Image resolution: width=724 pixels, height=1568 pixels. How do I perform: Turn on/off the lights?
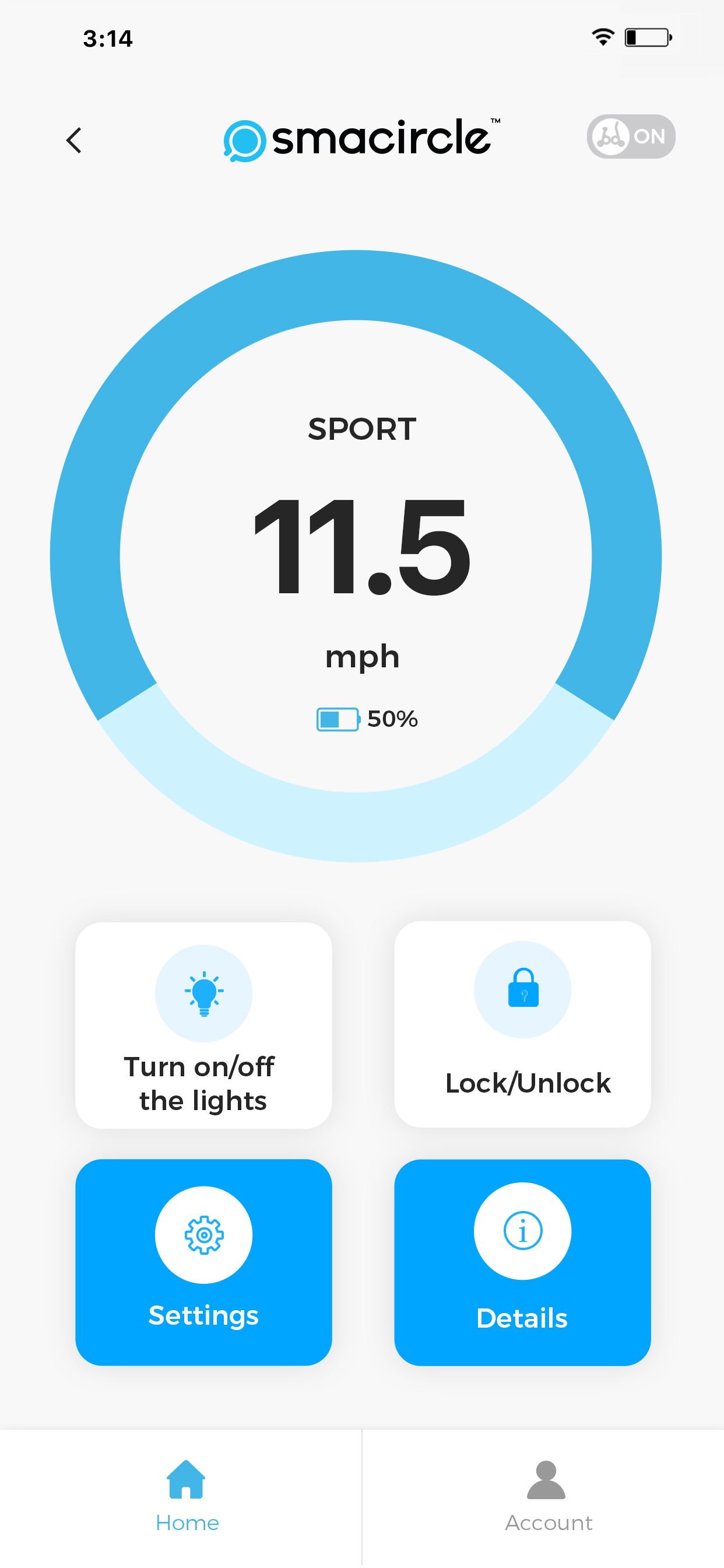click(x=203, y=1025)
